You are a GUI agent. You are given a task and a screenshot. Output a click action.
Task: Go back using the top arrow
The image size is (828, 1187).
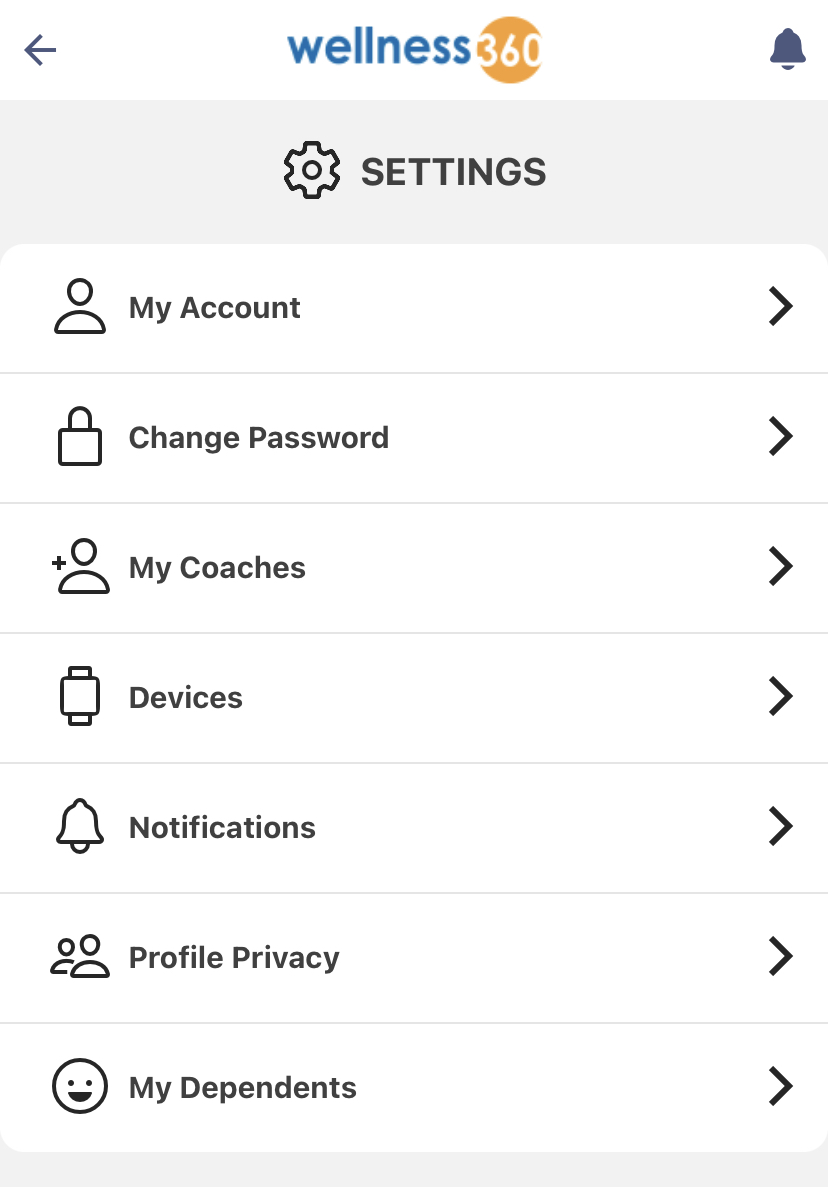41,49
